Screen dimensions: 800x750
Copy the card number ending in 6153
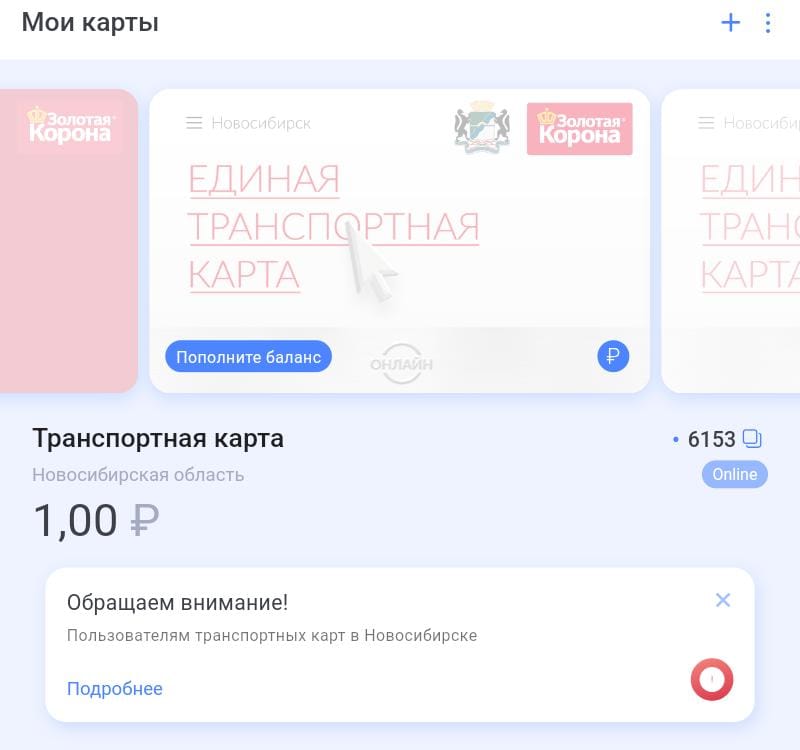(x=753, y=439)
